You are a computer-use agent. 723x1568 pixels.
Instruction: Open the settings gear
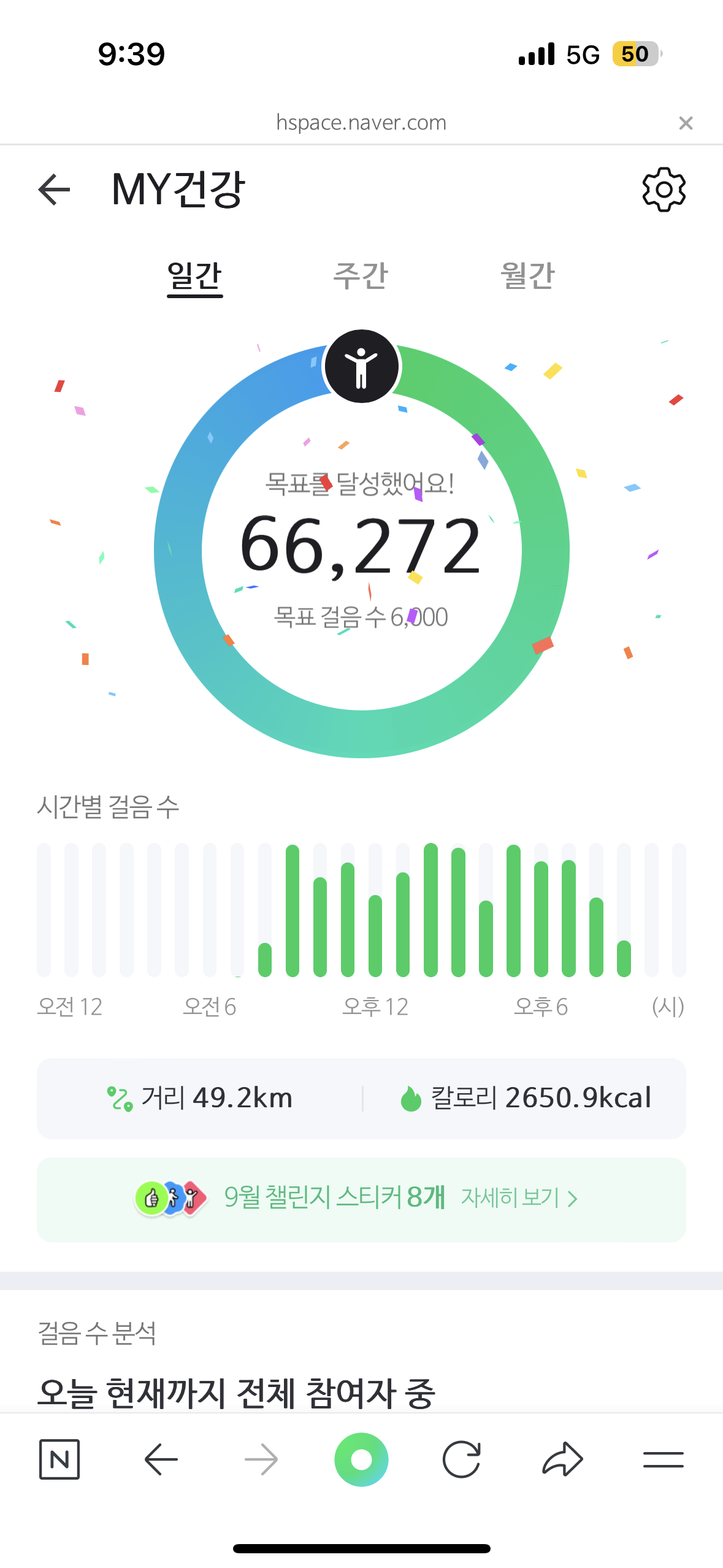point(664,190)
